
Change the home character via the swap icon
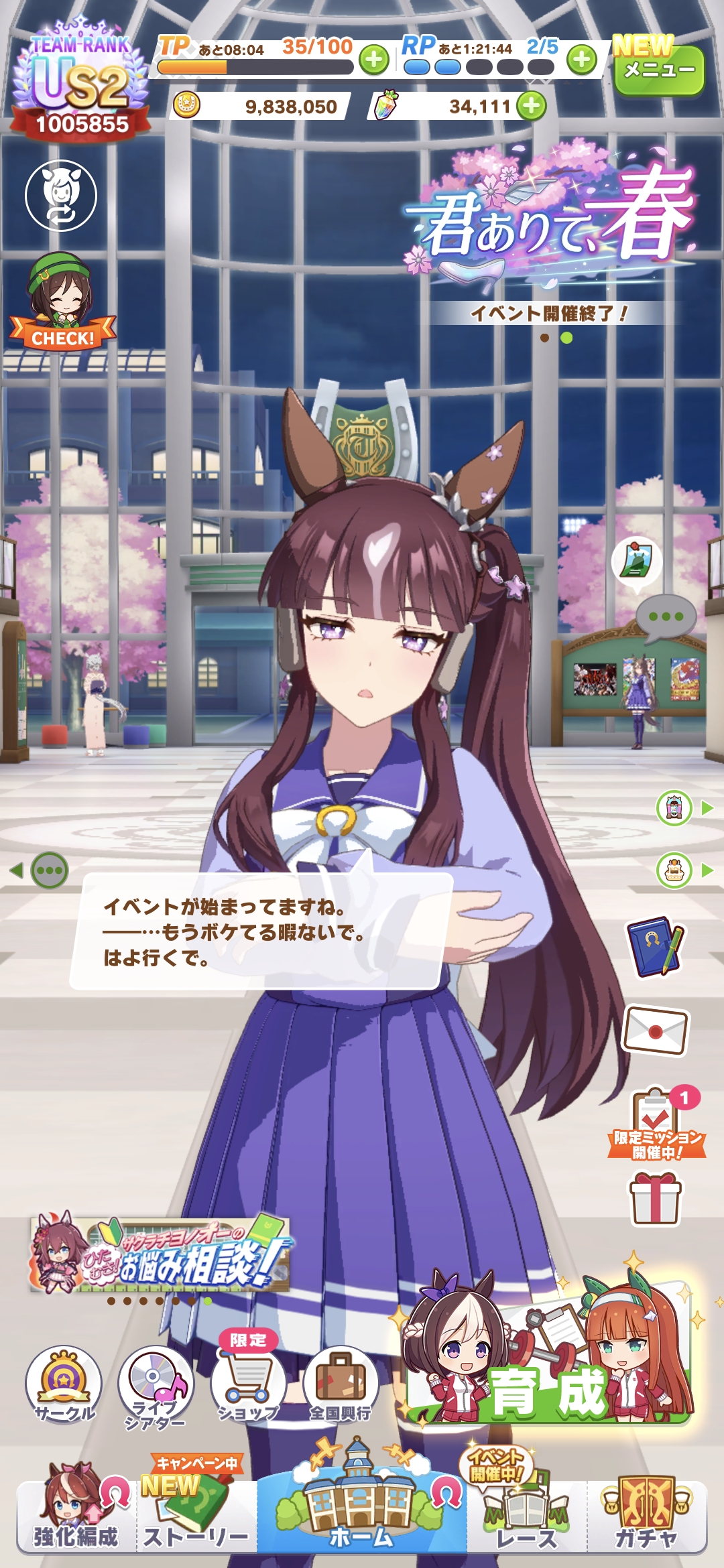coord(61,196)
